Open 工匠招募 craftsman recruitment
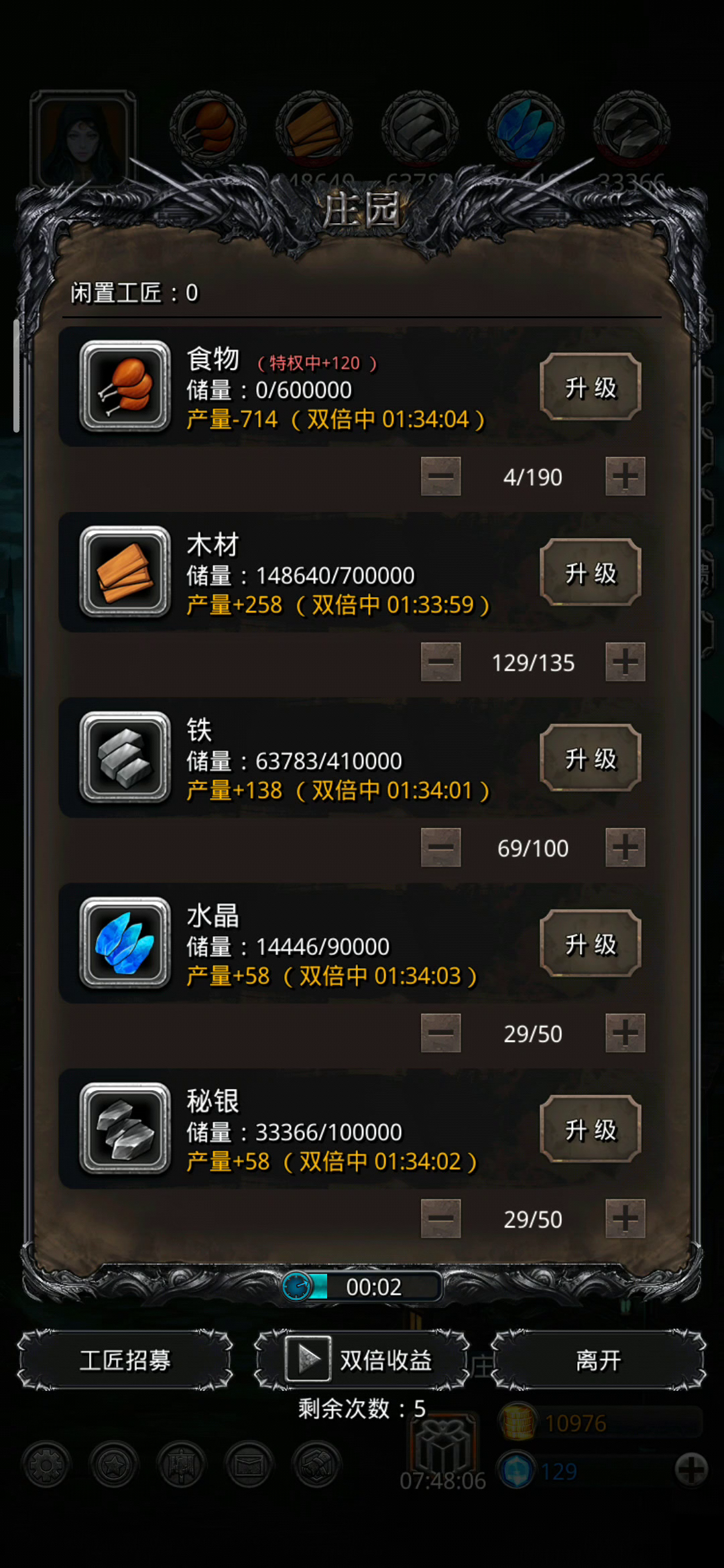 [x=125, y=1360]
